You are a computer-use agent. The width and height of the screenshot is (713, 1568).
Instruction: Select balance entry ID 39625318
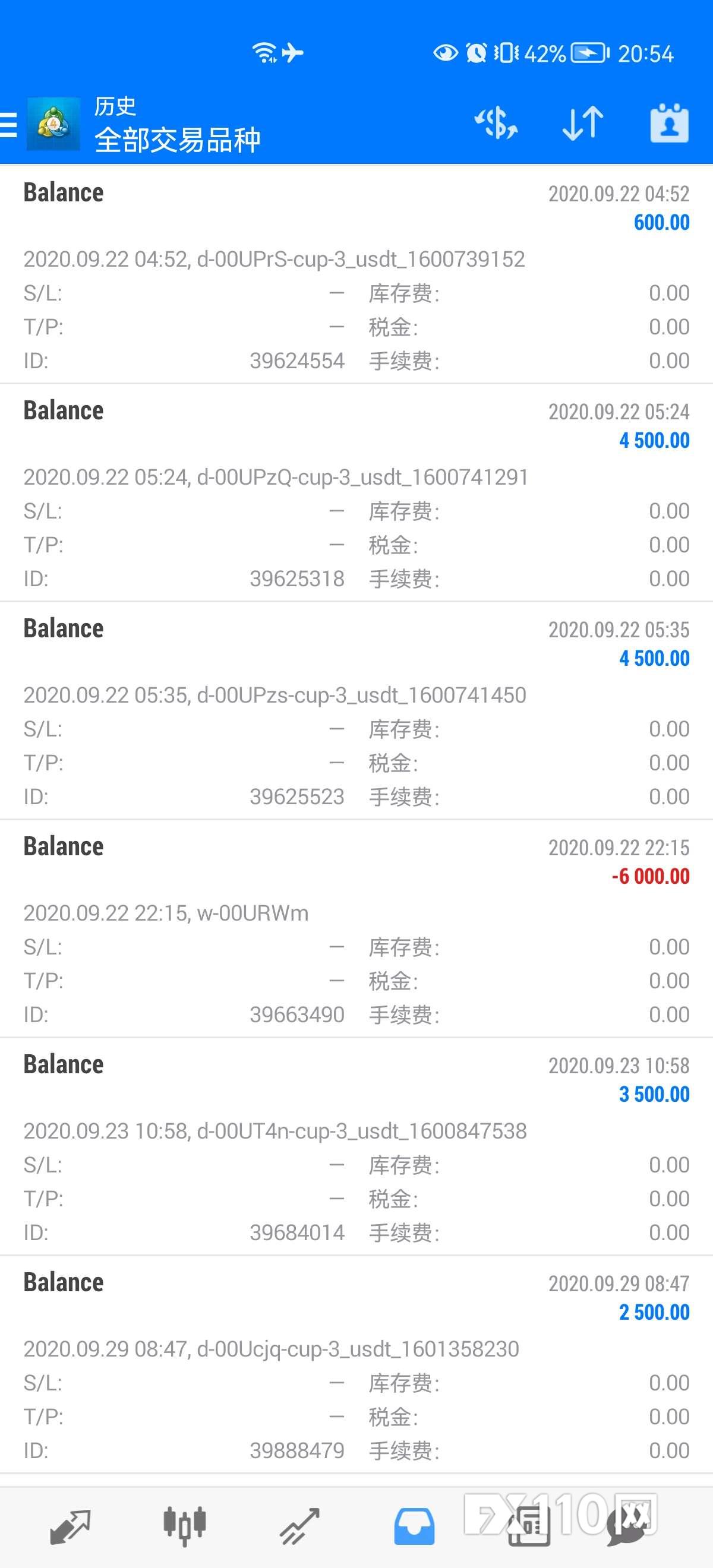coord(356,492)
